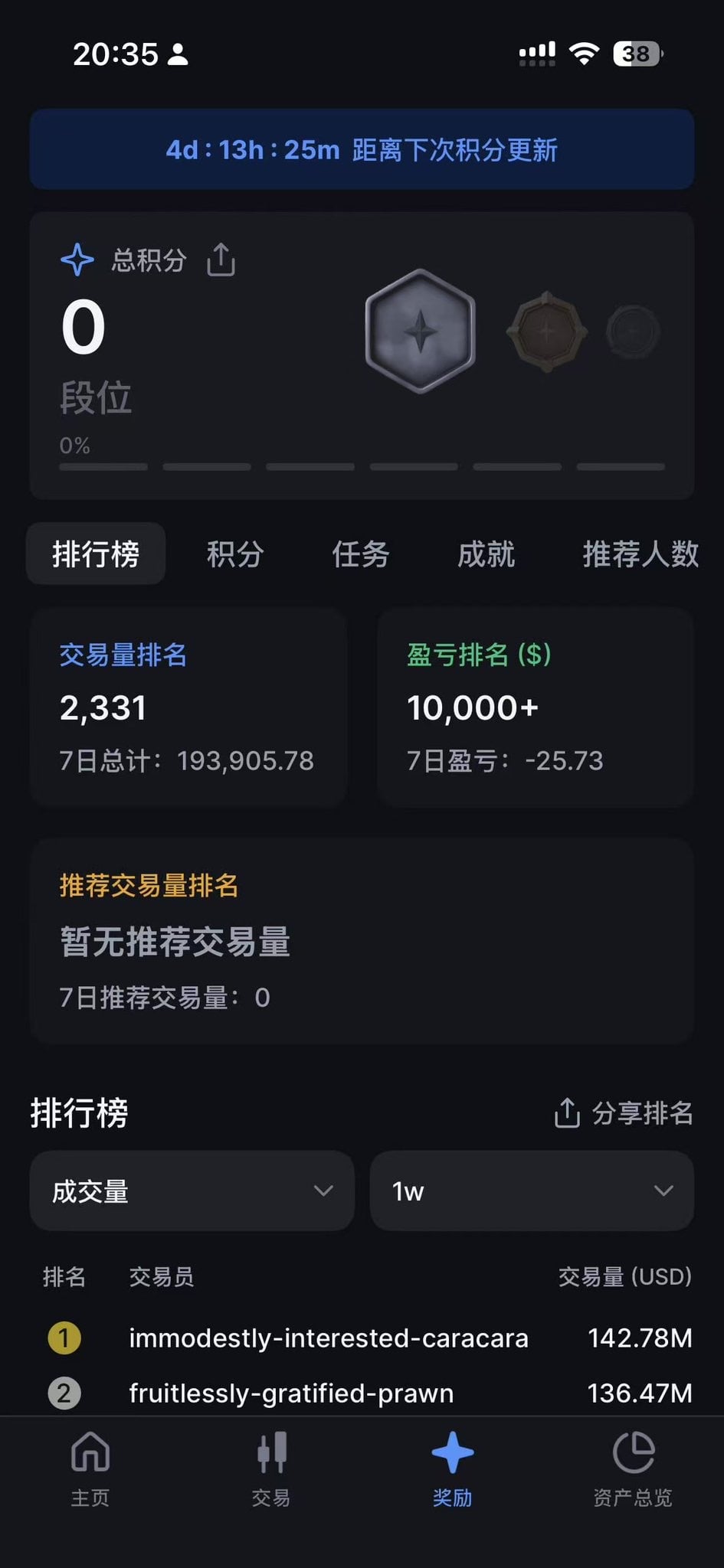Open the 交易量排名 card
724x1568 pixels.
[188, 707]
